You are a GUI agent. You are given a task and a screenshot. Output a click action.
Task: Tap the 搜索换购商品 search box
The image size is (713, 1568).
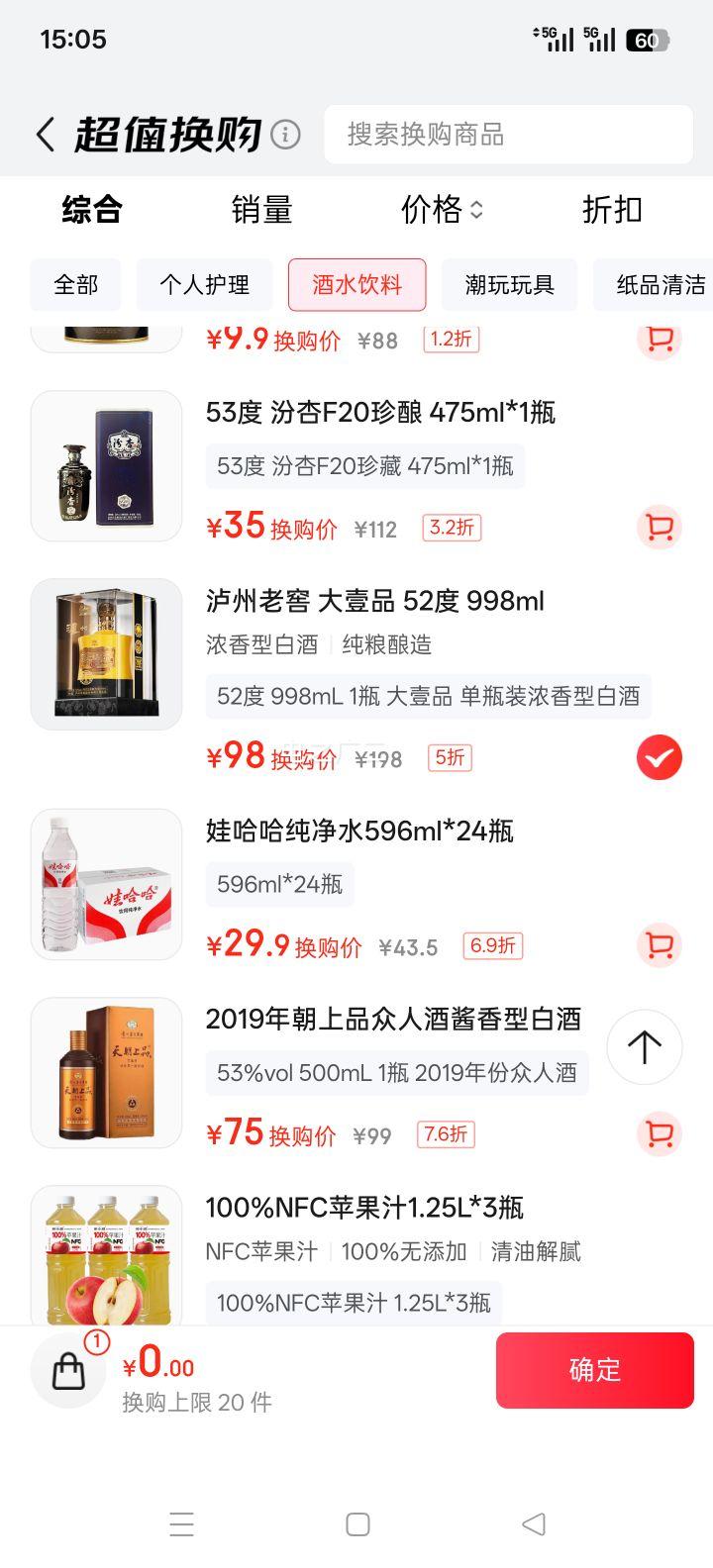tap(508, 135)
